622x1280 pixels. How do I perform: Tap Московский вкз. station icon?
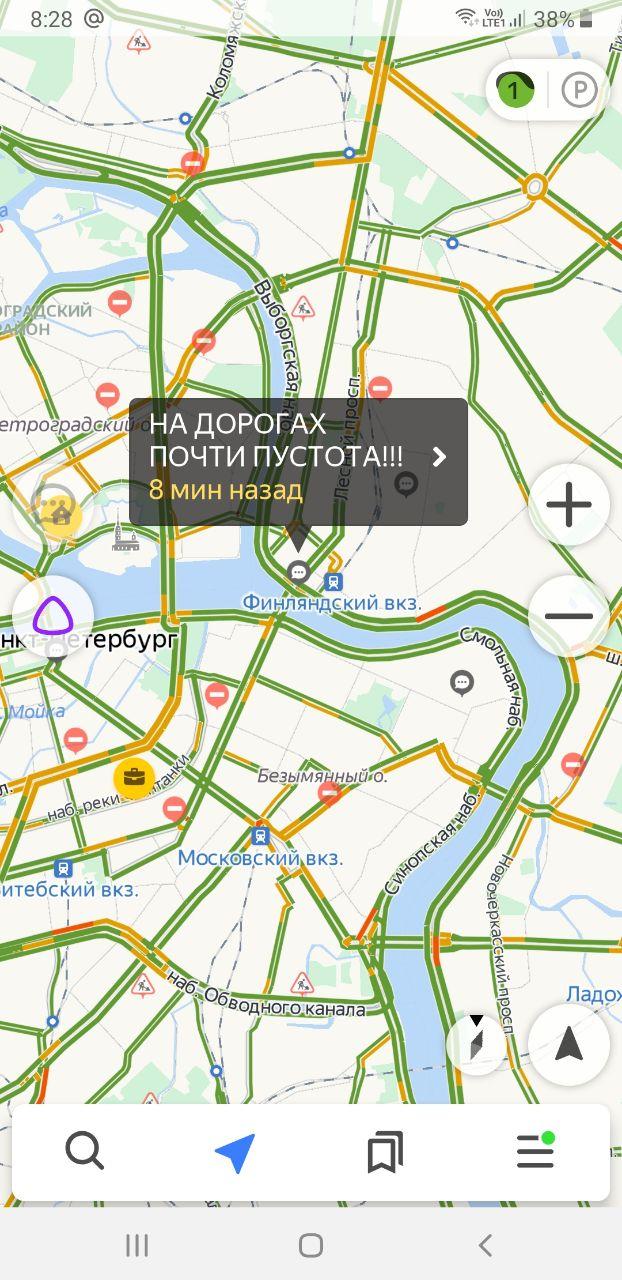[261, 836]
